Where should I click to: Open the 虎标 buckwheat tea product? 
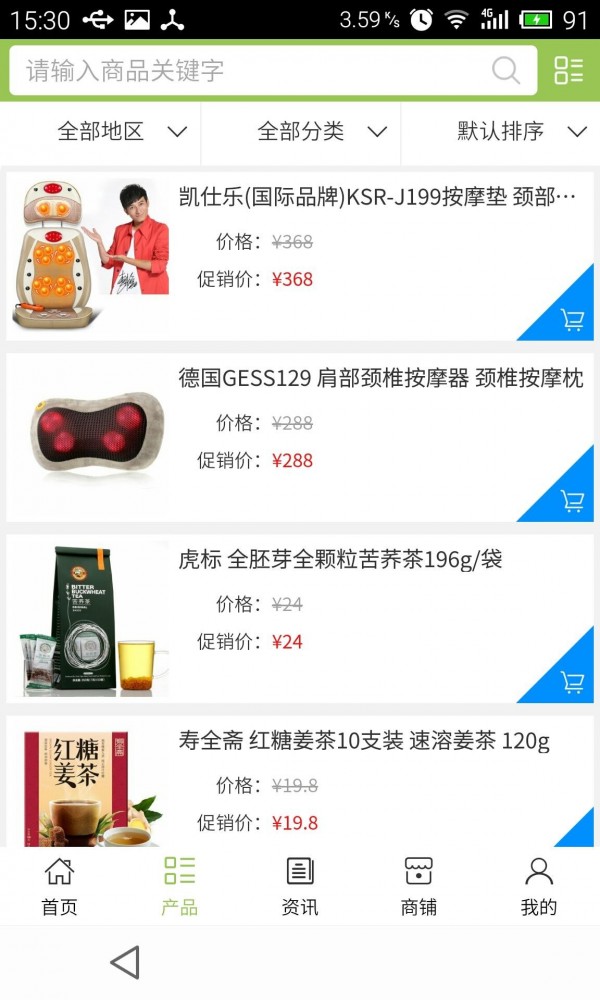coord(340,560)
